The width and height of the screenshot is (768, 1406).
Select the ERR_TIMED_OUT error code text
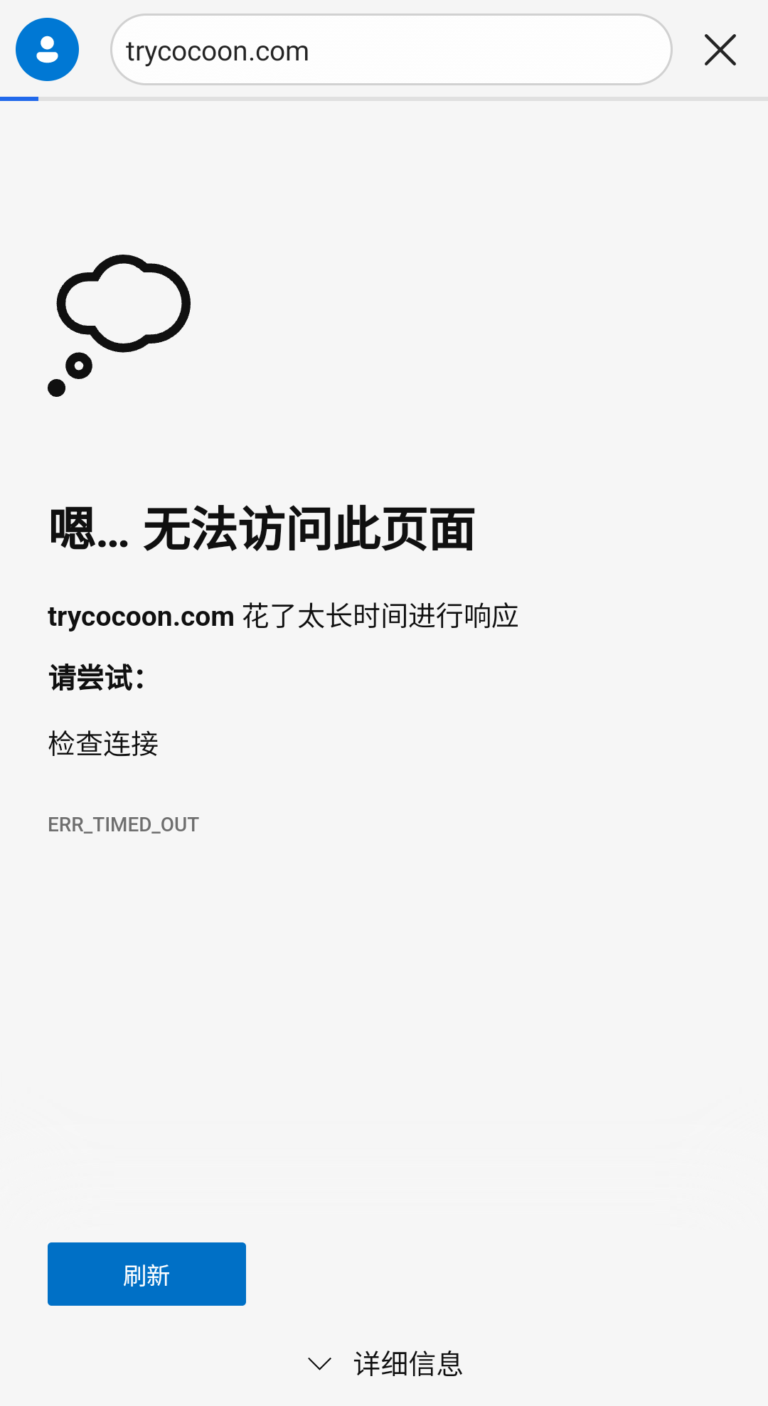(122, 823)
